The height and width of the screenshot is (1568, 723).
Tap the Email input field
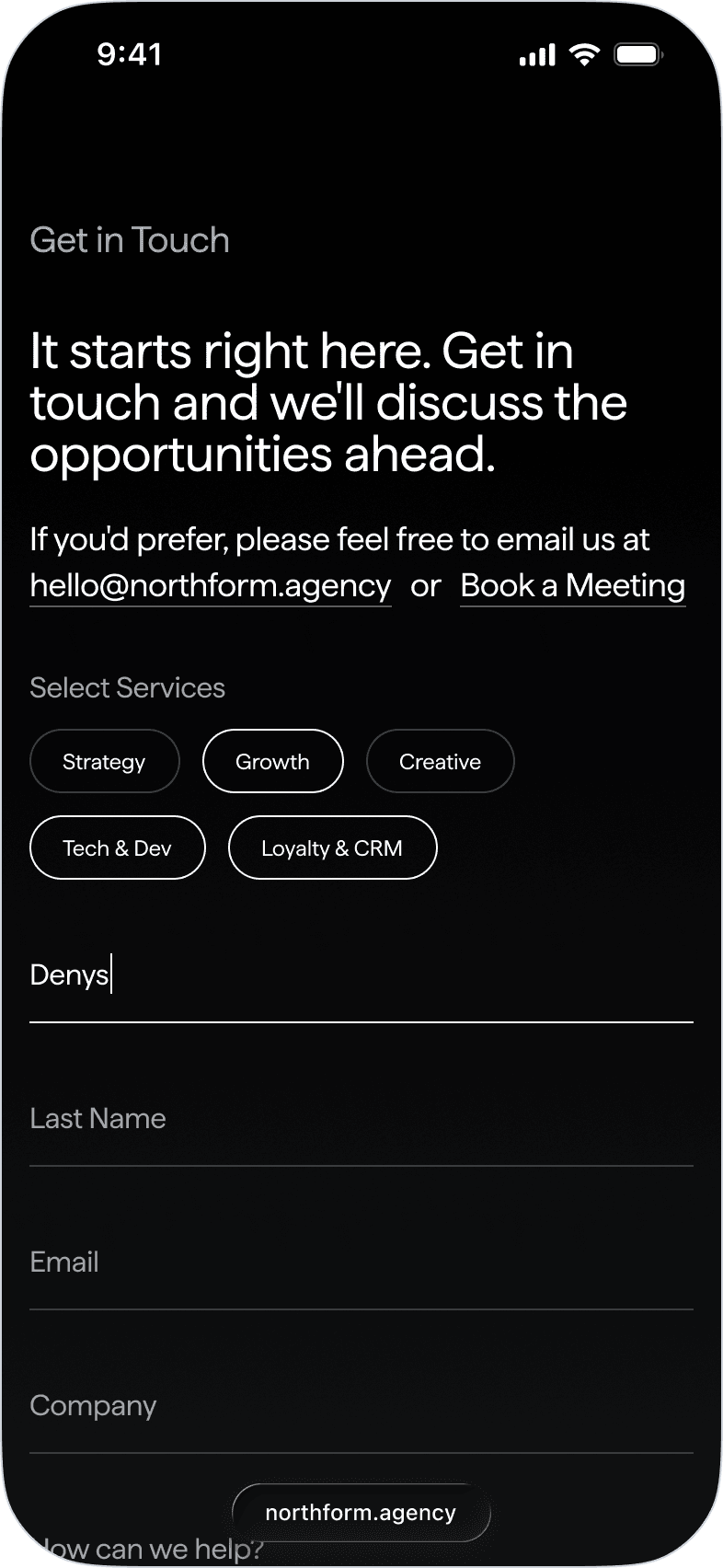[361, 1263]
